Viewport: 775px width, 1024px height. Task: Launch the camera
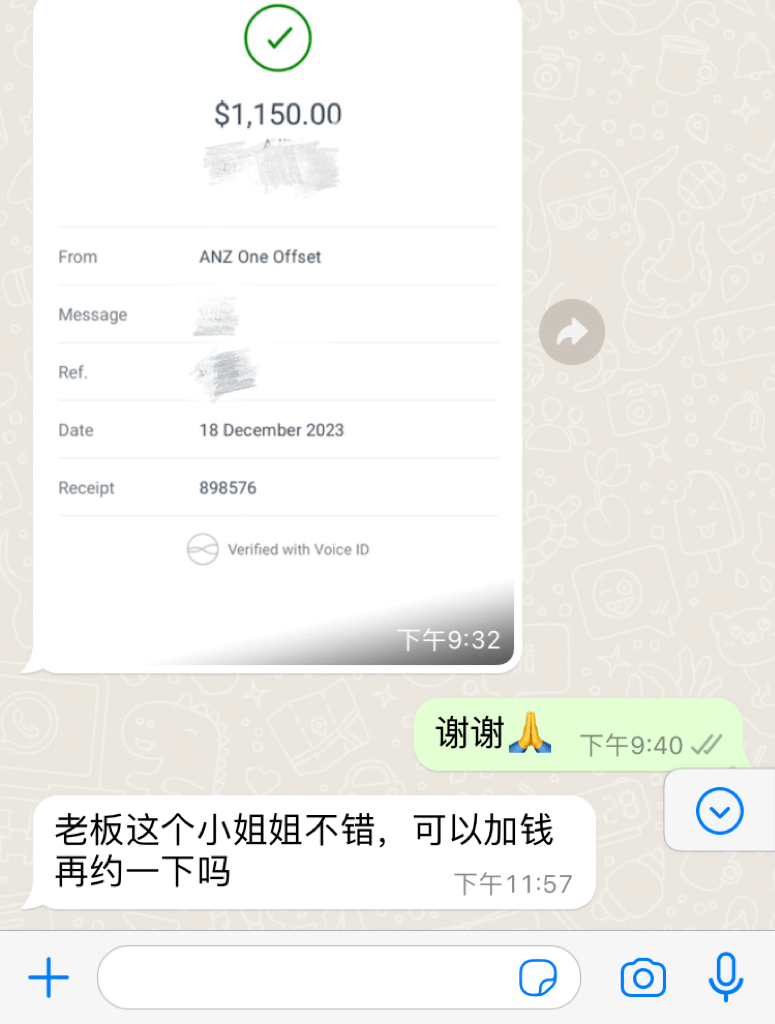643,977
